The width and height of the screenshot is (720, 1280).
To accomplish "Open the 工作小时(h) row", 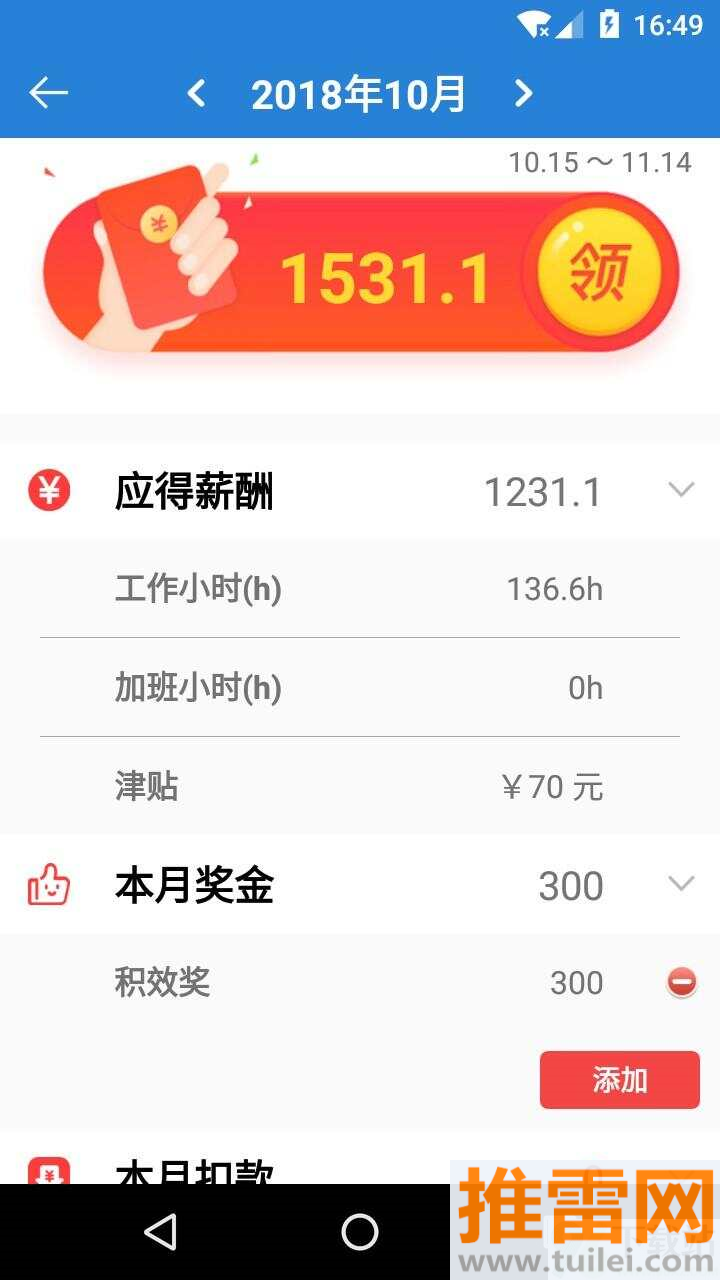I will 360,589.
